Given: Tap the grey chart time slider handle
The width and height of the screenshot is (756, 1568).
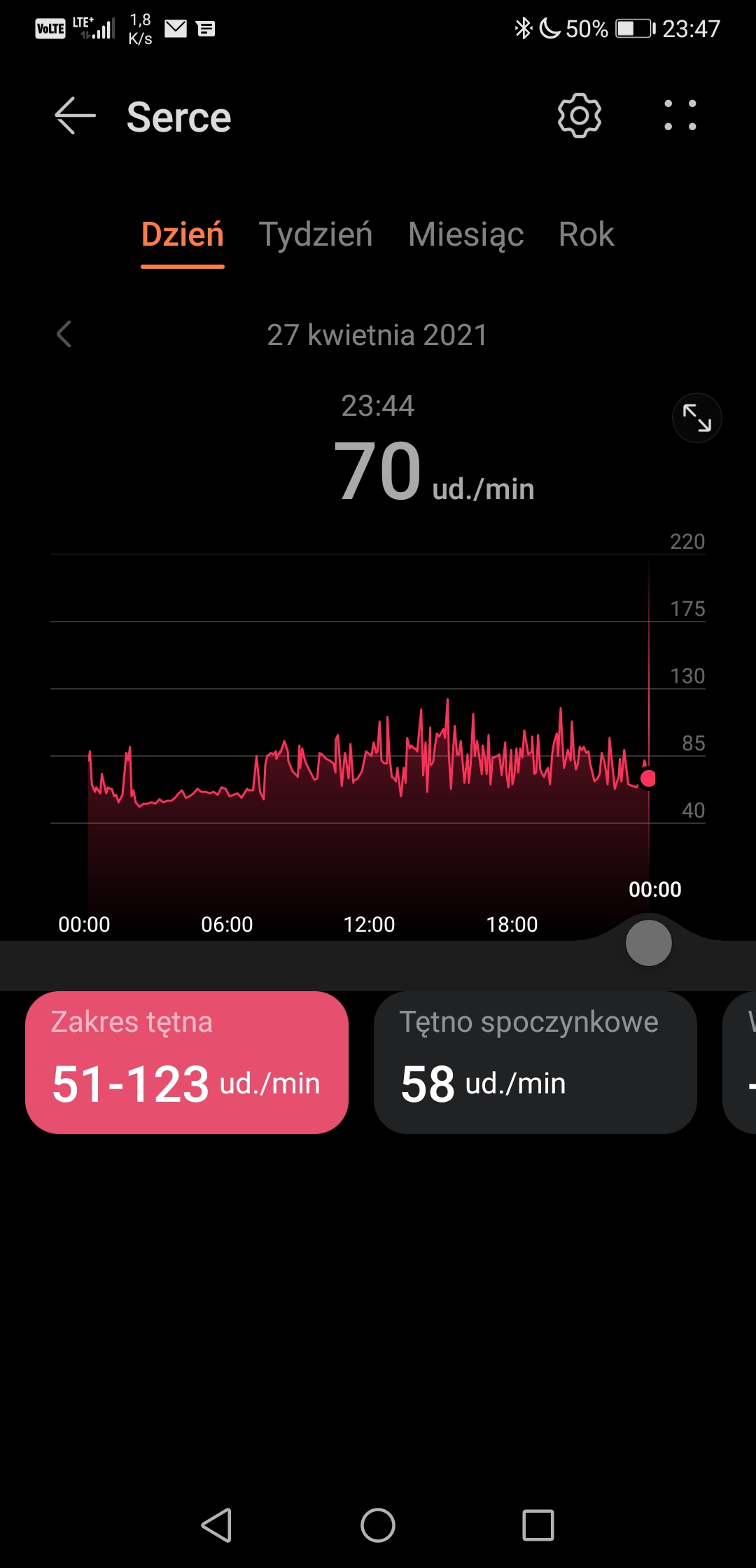Looking at the screenshot, I should tap(649, 943).
